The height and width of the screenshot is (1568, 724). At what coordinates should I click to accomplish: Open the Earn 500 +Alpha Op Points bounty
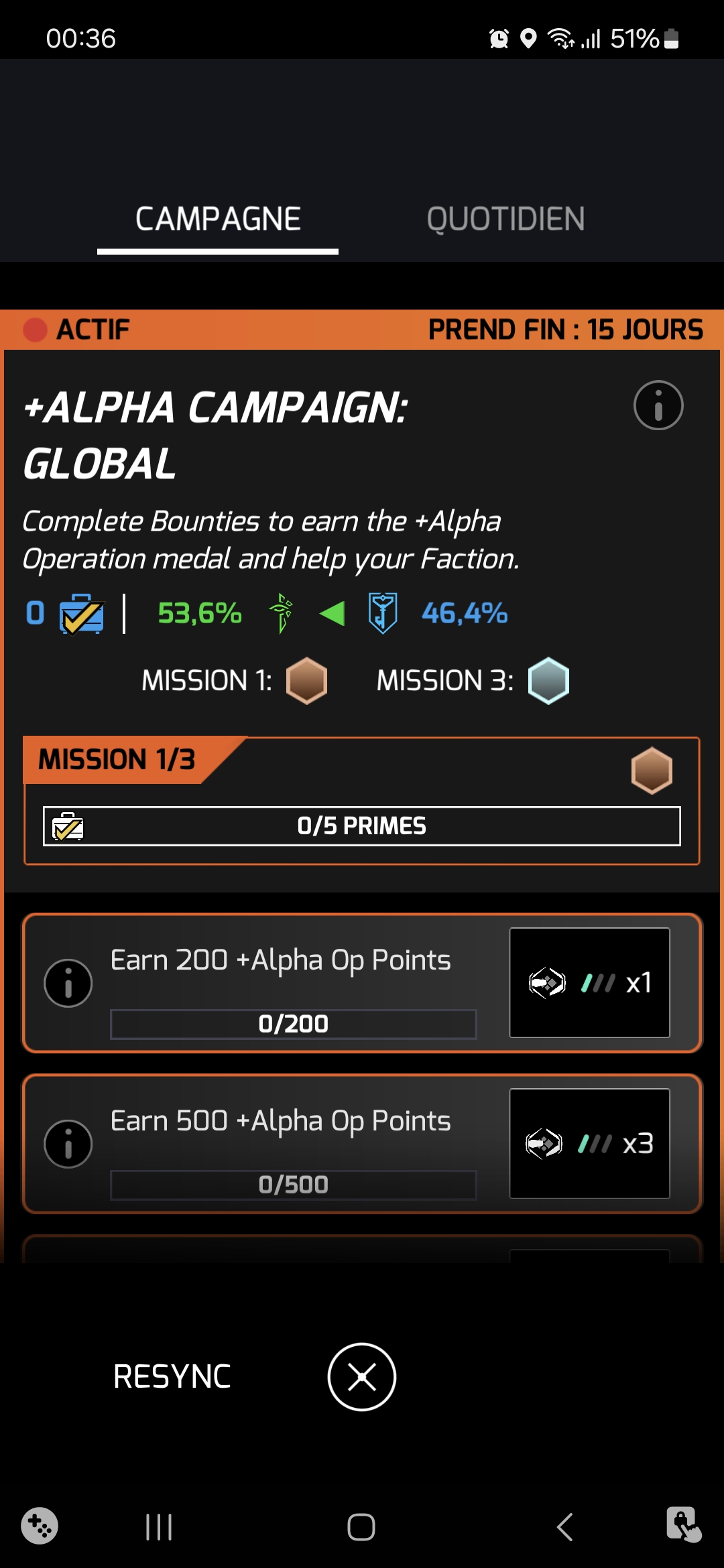click(293, 1122)
